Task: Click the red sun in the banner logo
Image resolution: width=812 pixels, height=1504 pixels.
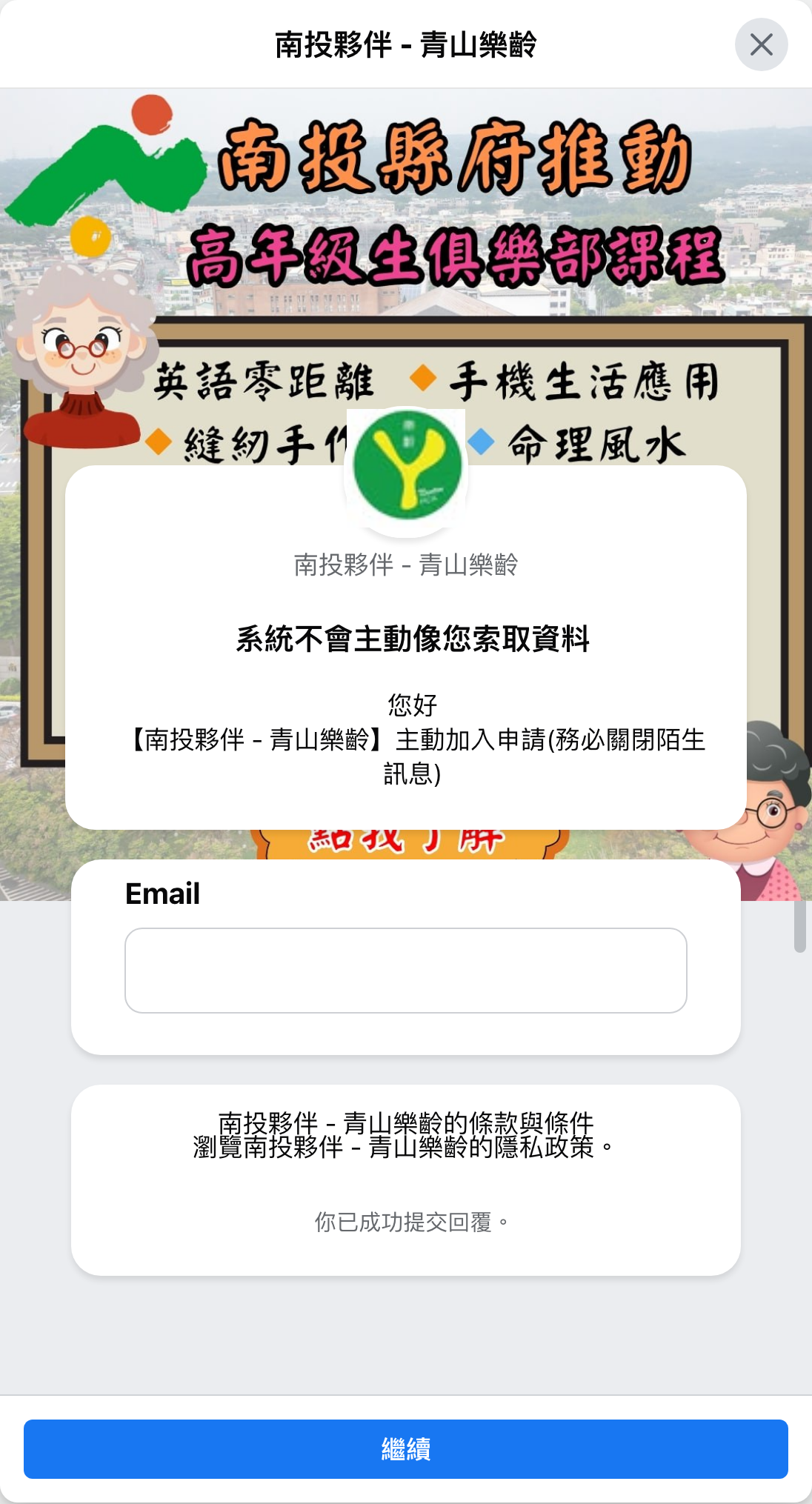Action: click(152, 116)
